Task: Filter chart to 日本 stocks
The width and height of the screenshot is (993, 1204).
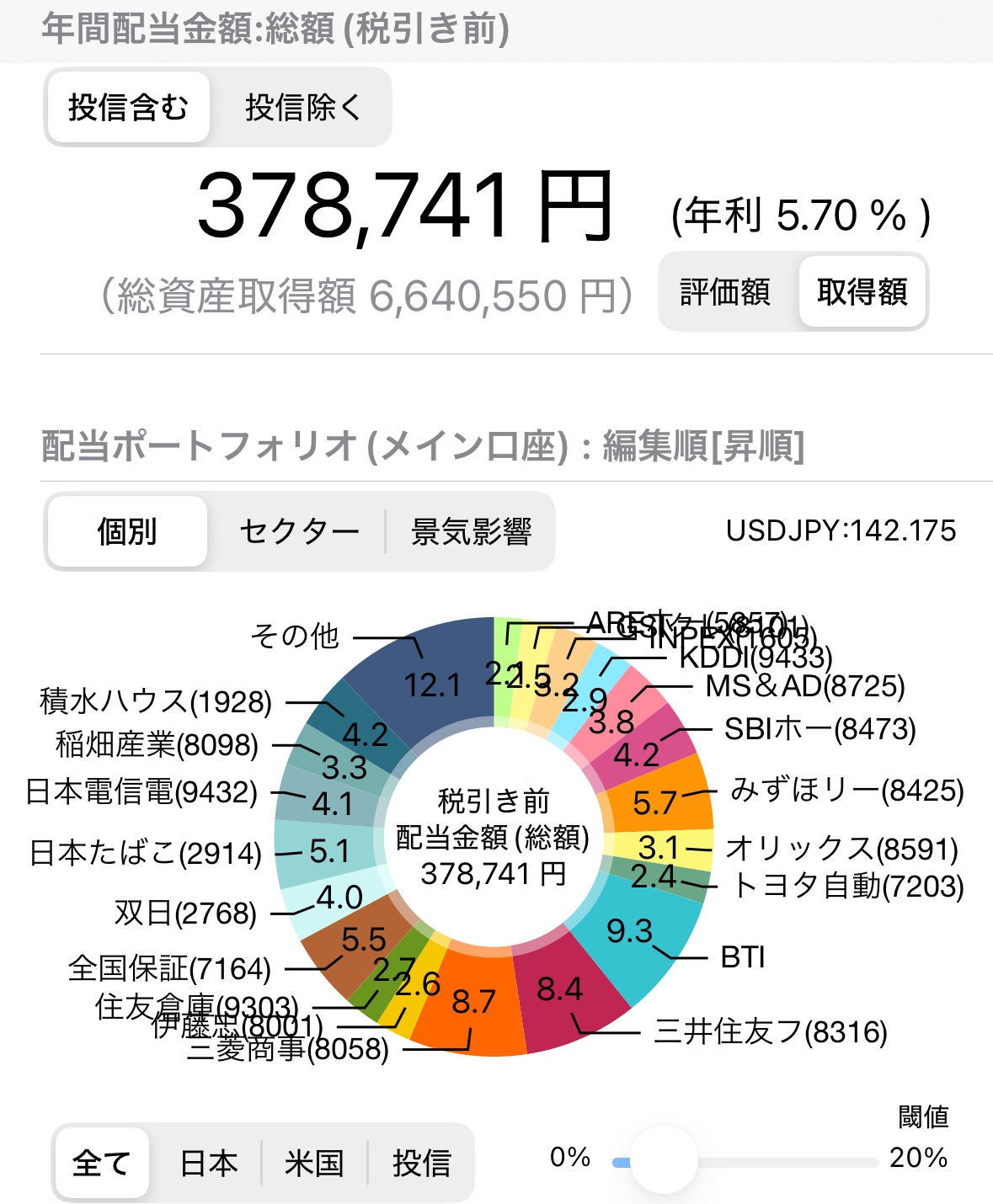Action: tap(209, 1164)
